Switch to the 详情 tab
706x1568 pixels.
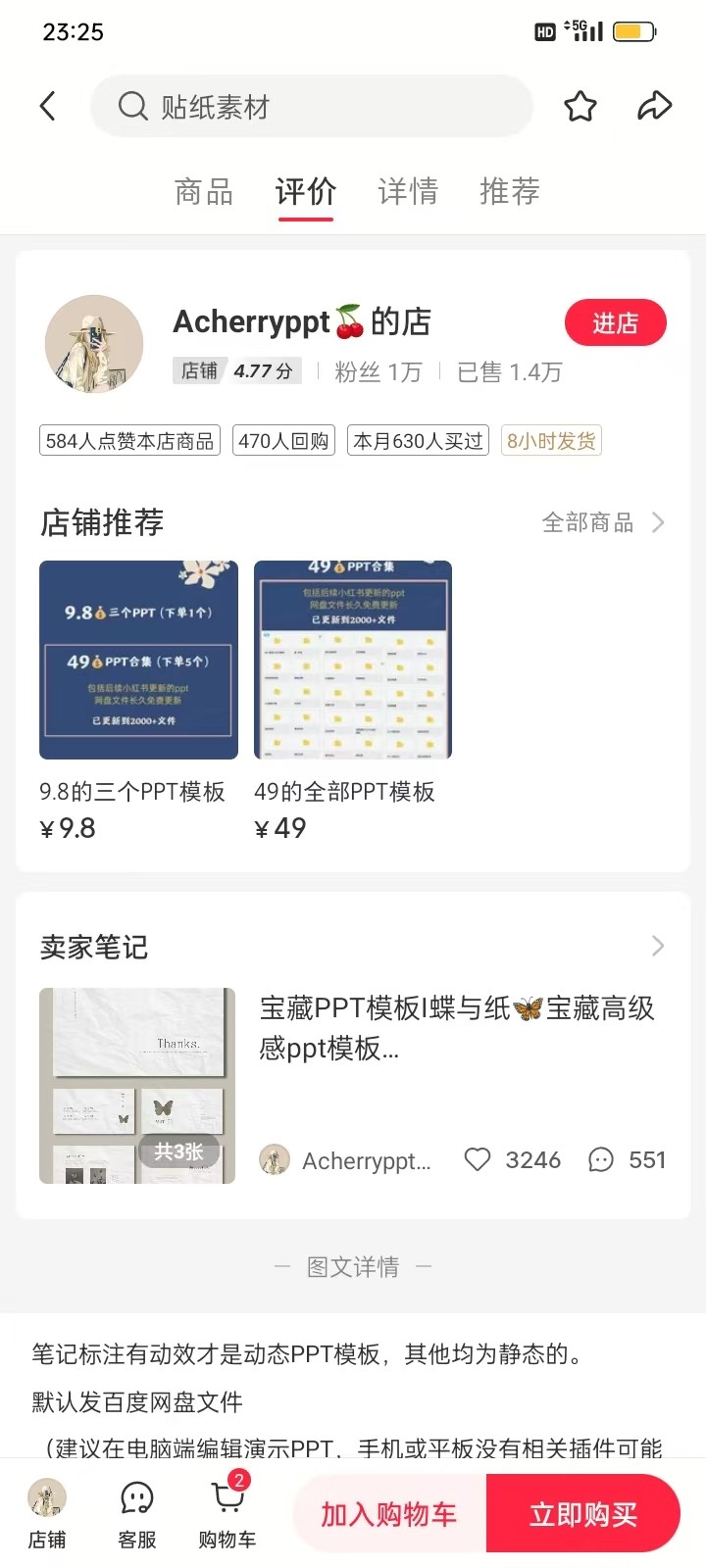(407, 191)
